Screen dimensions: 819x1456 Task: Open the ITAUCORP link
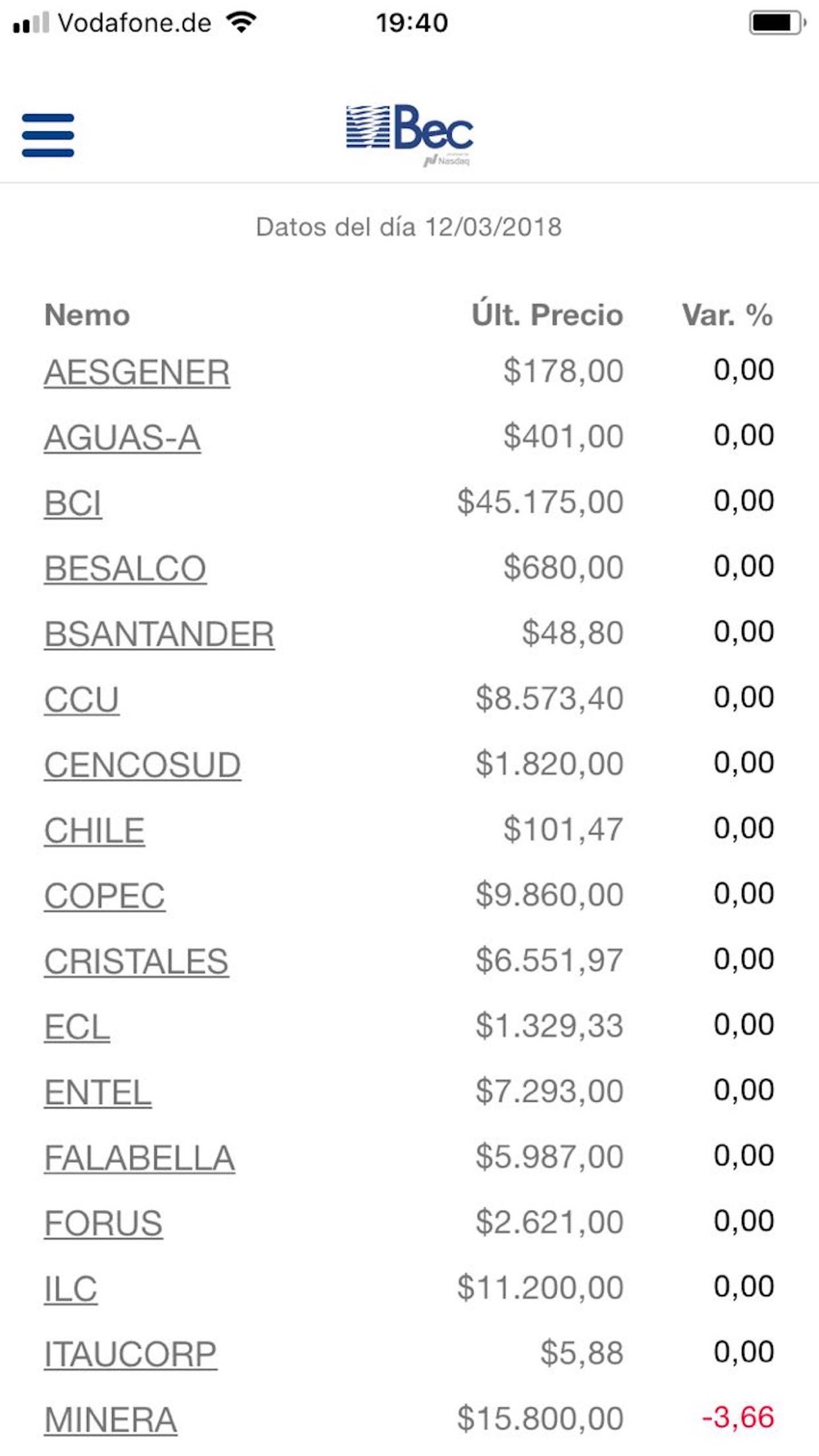click(x=130, y=1354)
